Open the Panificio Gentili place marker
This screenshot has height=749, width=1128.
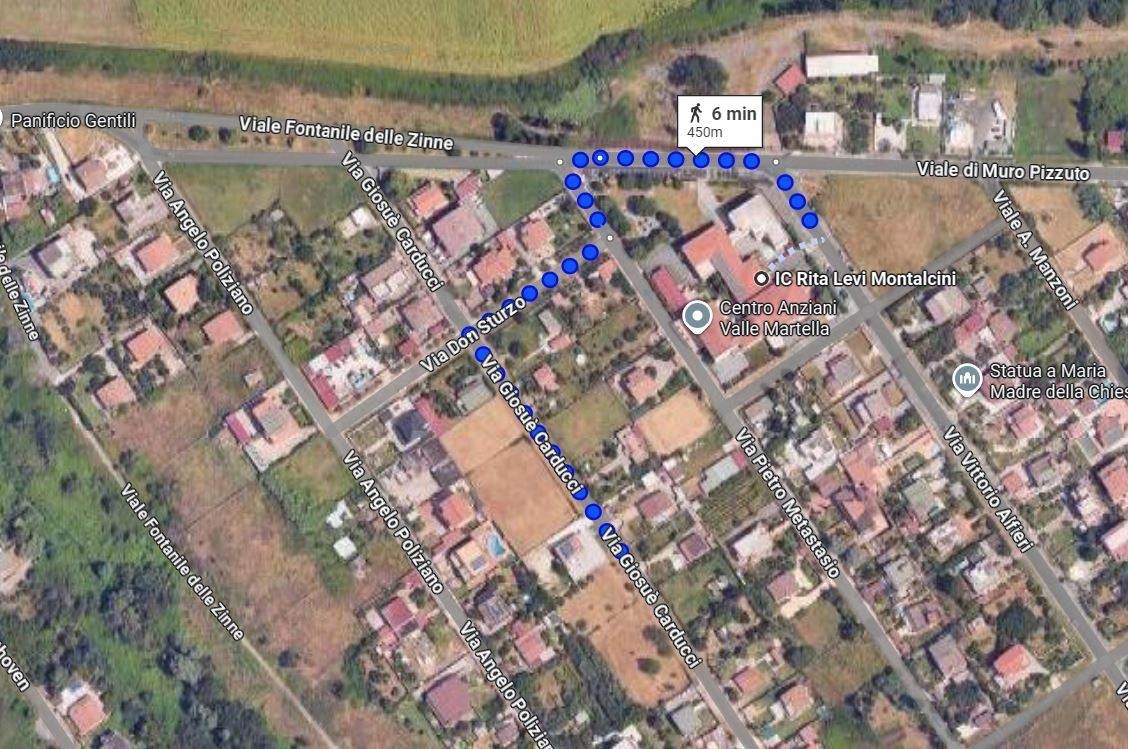[3, 120]
